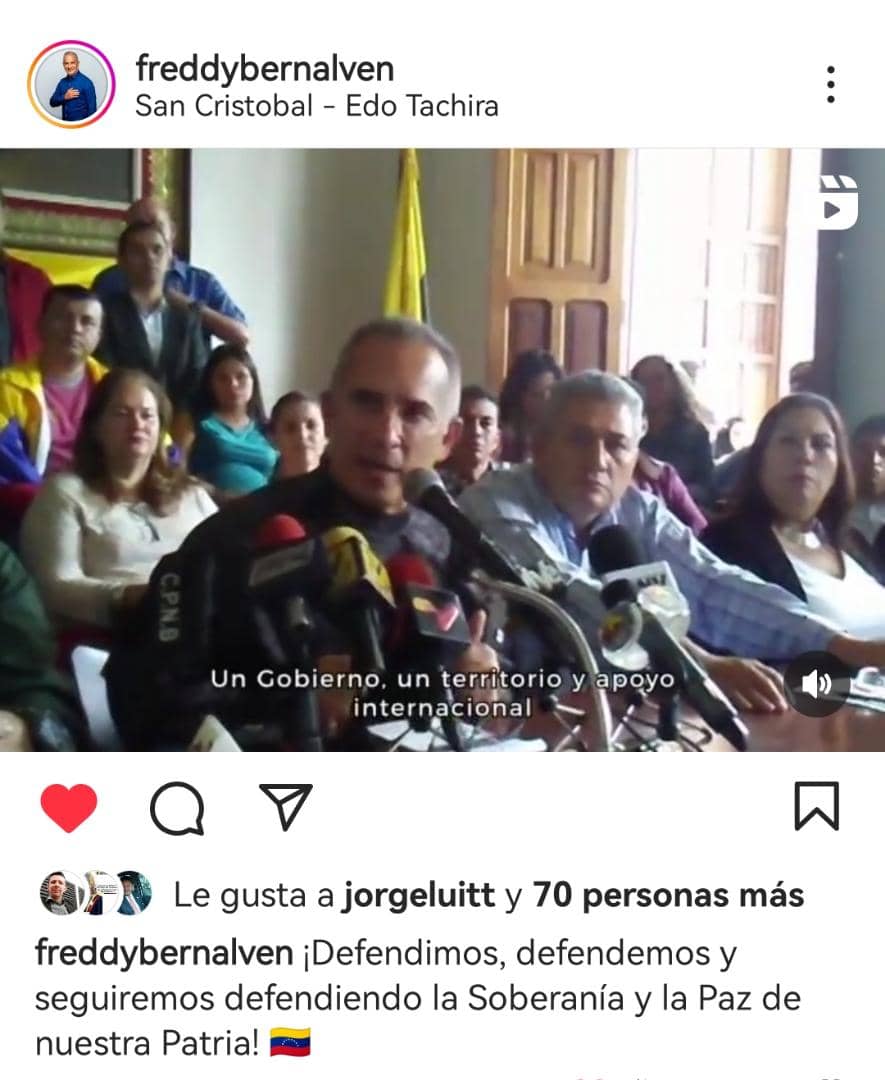Viewport: 885px width, 1080px height.
Task: Open the post's three-dot options menu
Action: pyautogui.click(x=830, y=85)
